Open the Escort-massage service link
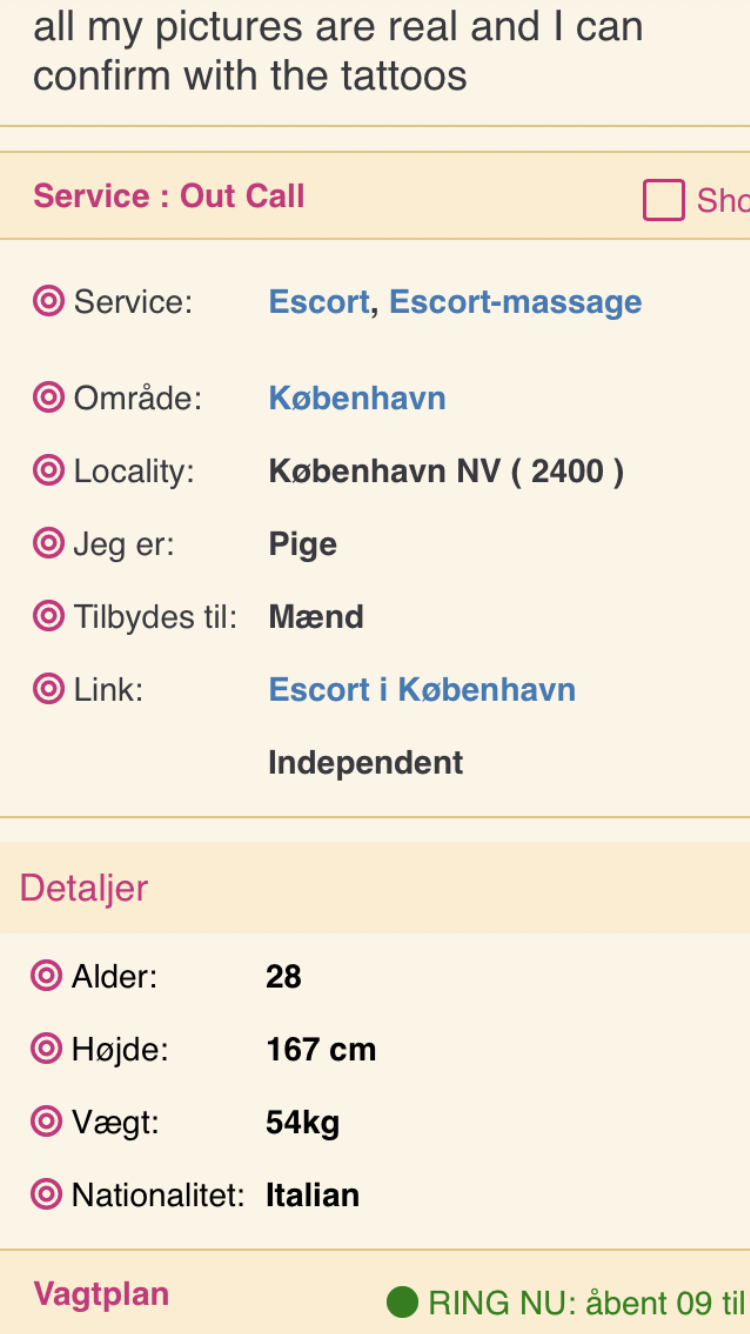This screenshot has width=750, height=1334. 515,302
